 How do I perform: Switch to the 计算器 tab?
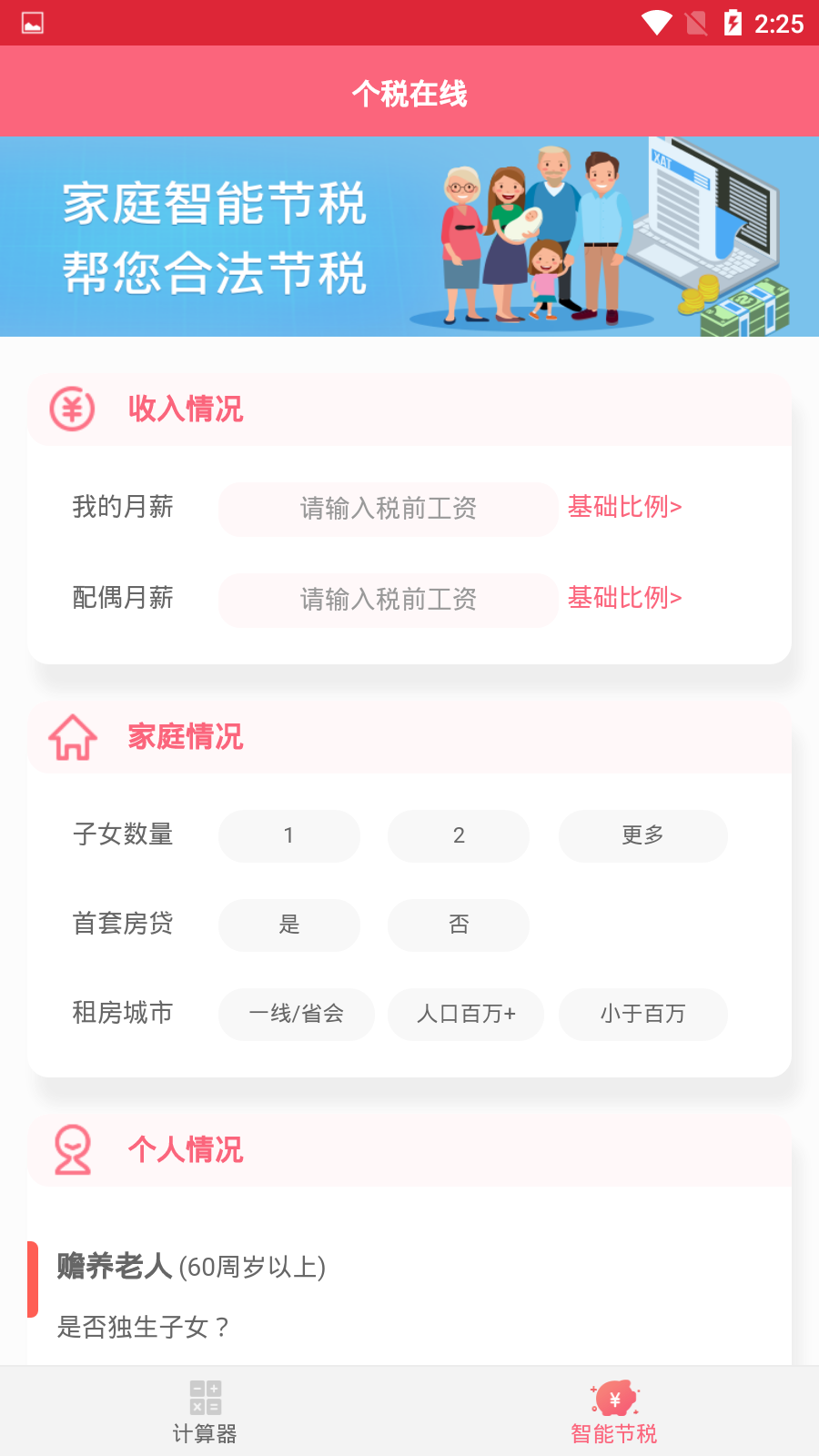point(205,1411)
